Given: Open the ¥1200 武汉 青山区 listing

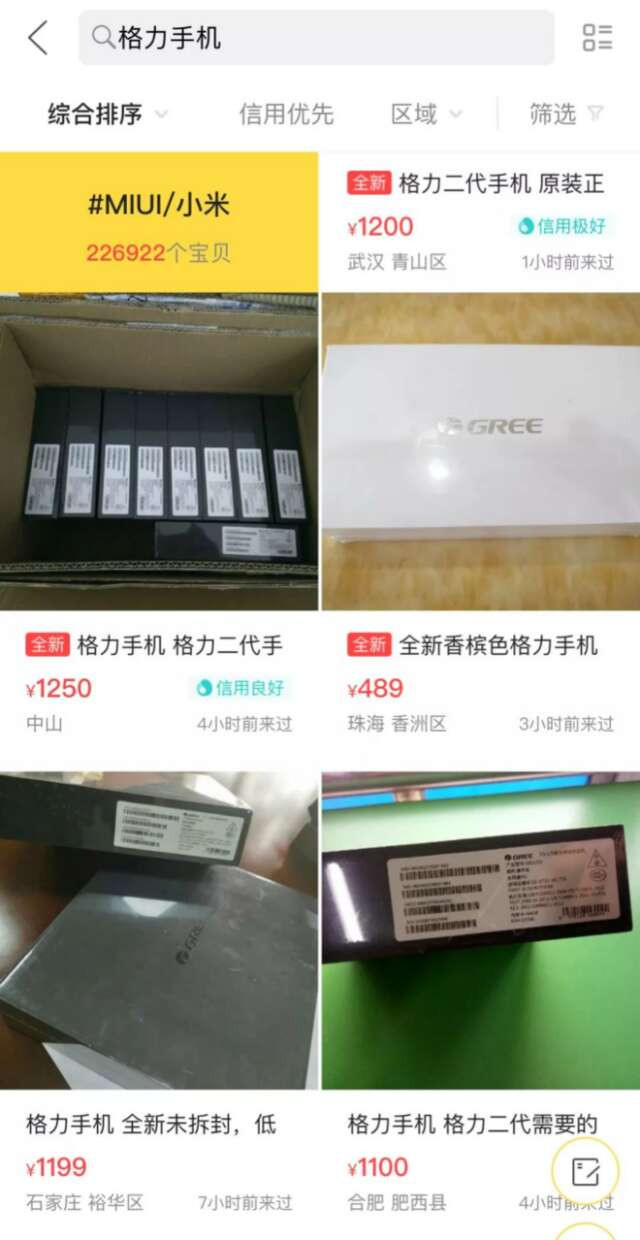Looking at the screenshot, I should click(480, 222).
